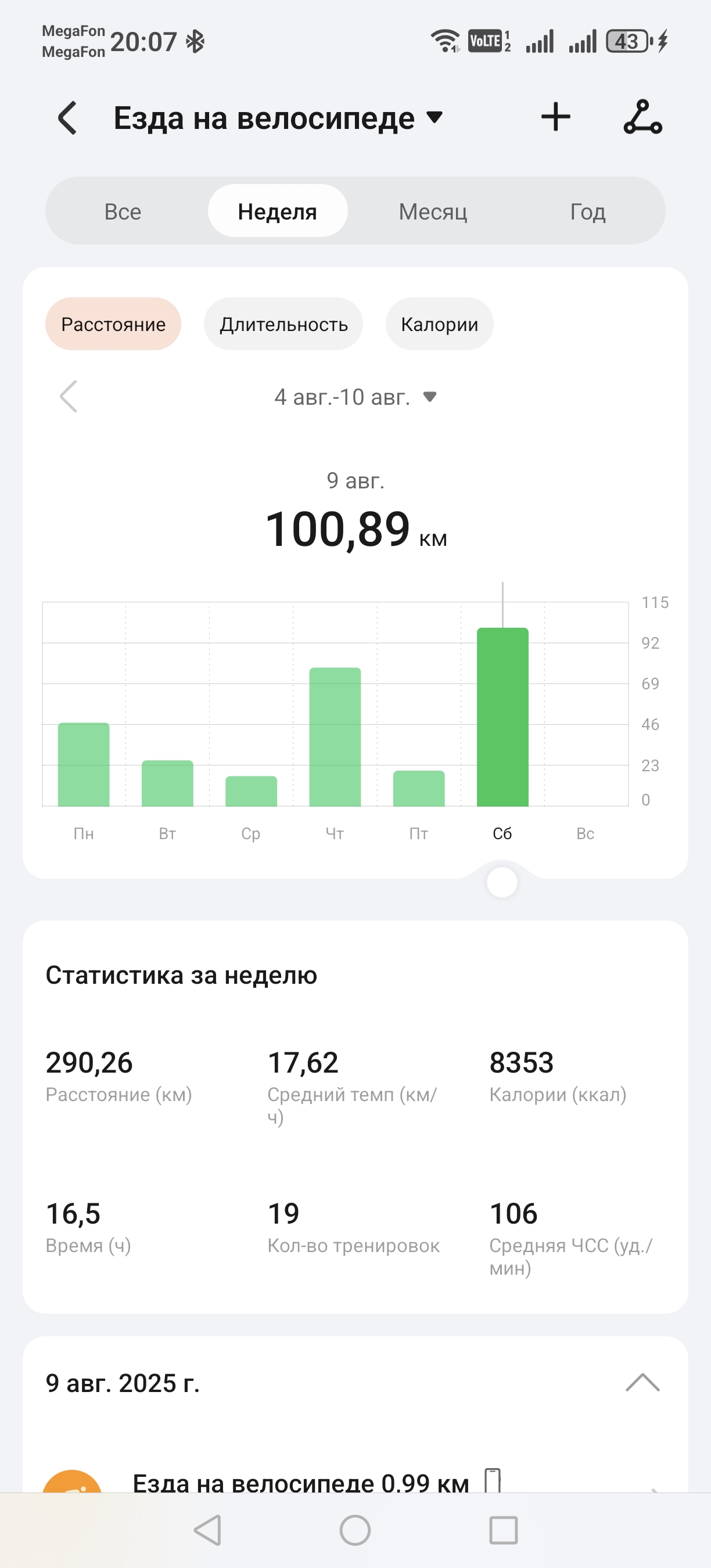Go back using the top-left arrow

[67, 117]
